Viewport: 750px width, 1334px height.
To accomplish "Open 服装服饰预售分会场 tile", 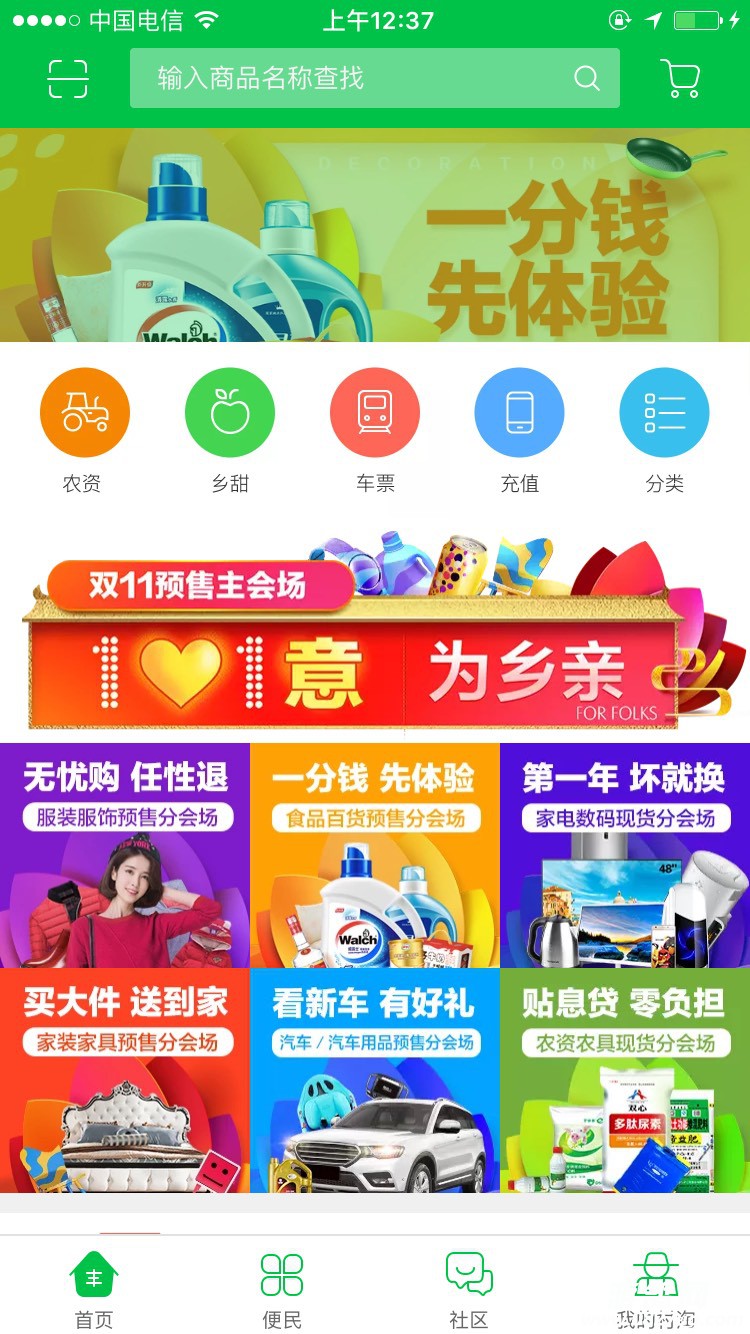I will pos(125,855).
